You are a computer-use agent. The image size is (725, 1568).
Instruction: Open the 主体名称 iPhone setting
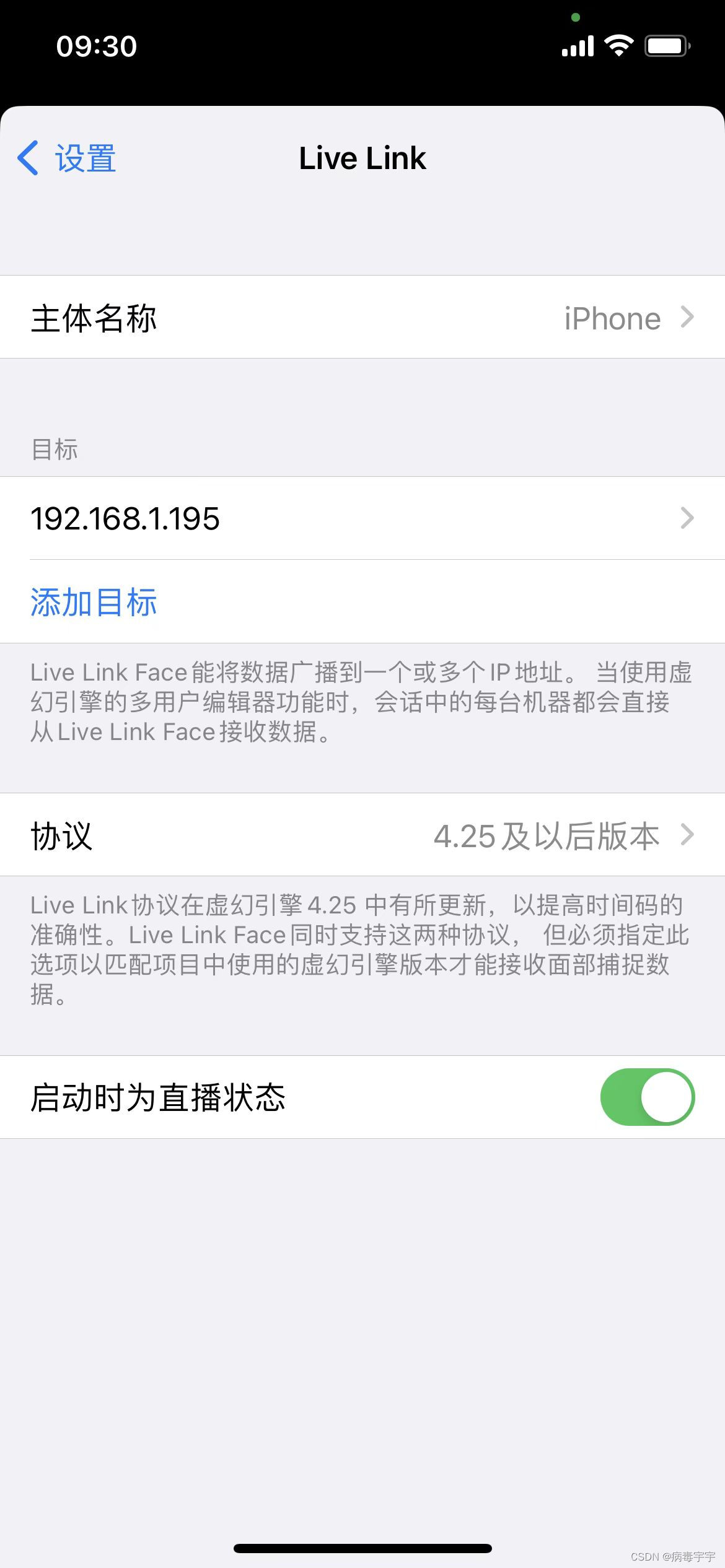tap(362, 318)
